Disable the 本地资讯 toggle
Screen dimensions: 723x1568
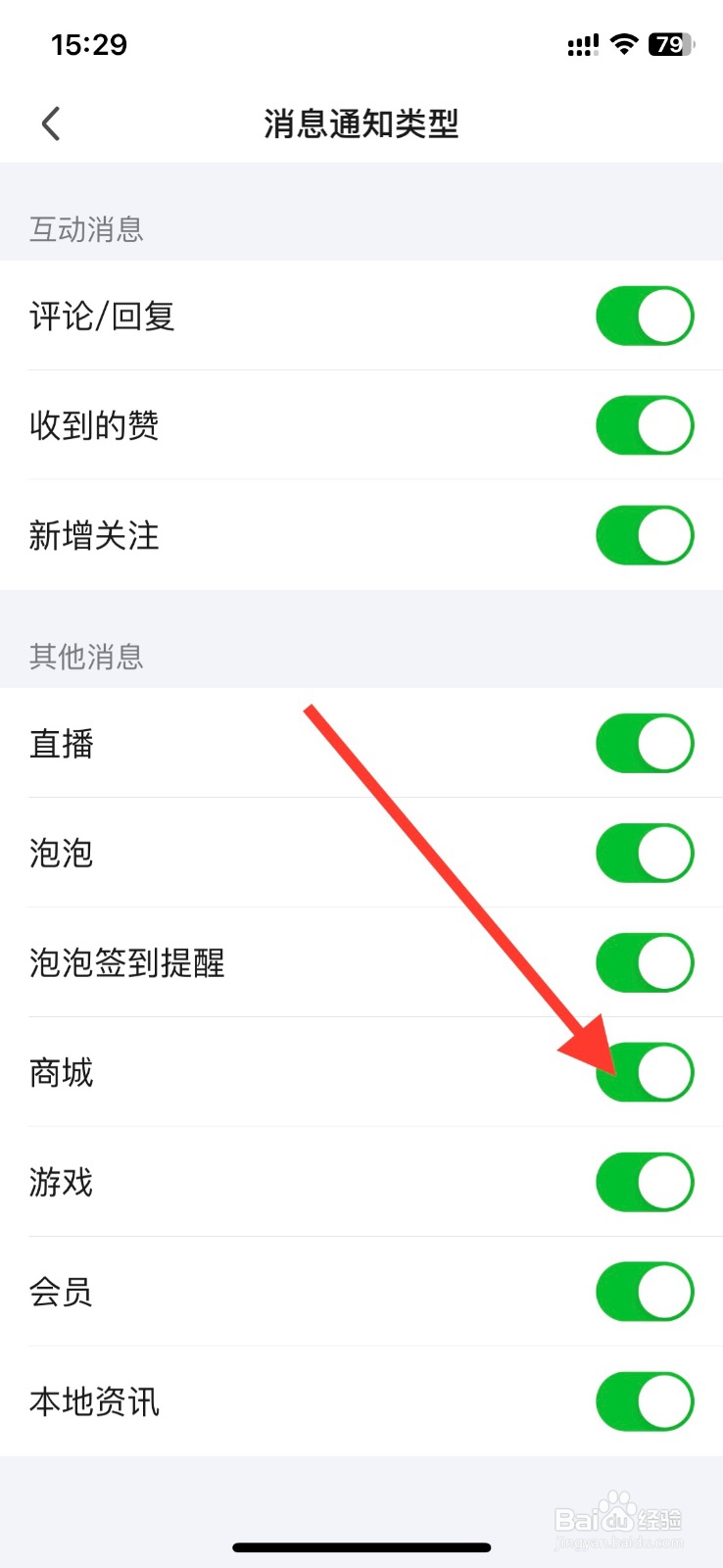[x=645, y=1401]
